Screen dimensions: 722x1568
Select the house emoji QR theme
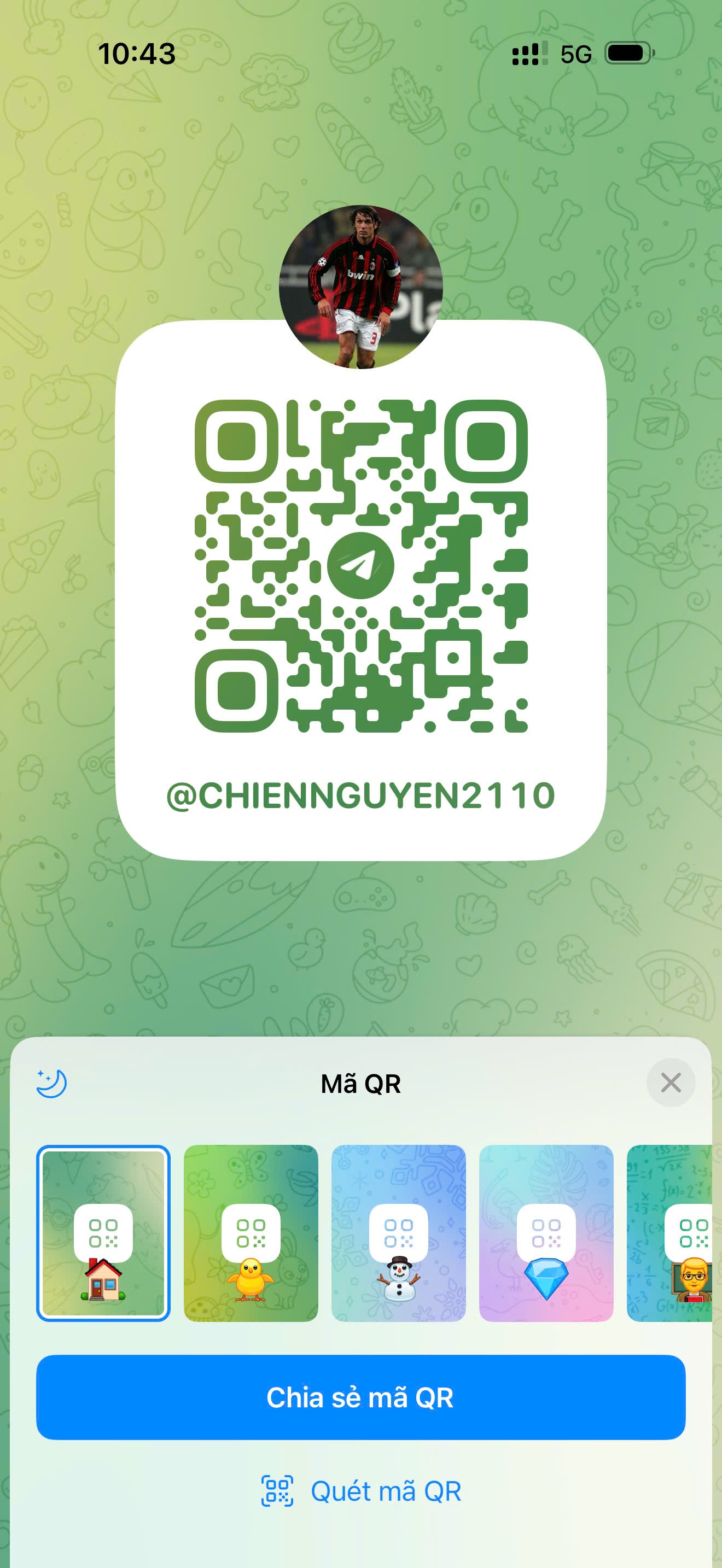103,1233
